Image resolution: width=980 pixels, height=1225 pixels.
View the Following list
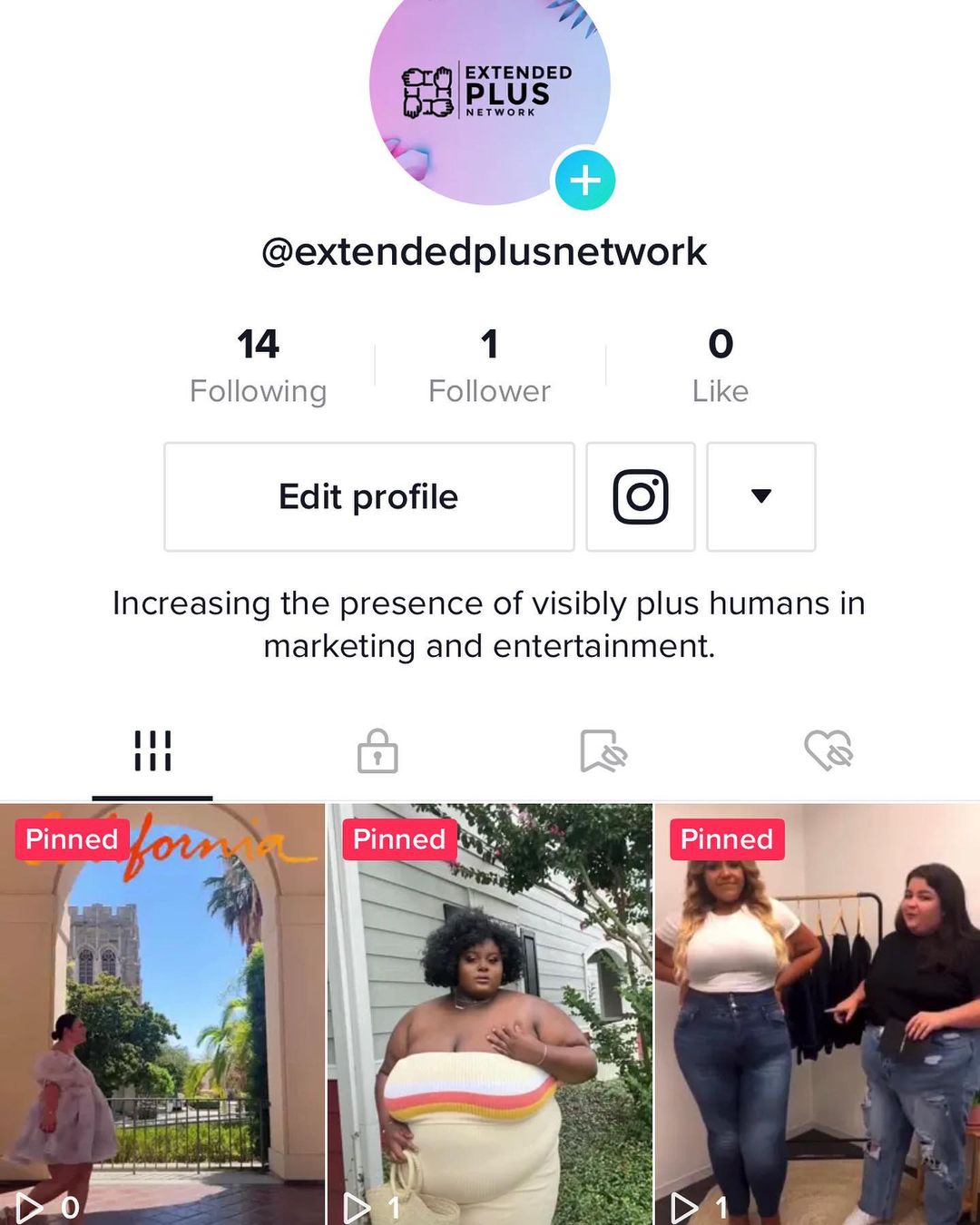[258, 367]
